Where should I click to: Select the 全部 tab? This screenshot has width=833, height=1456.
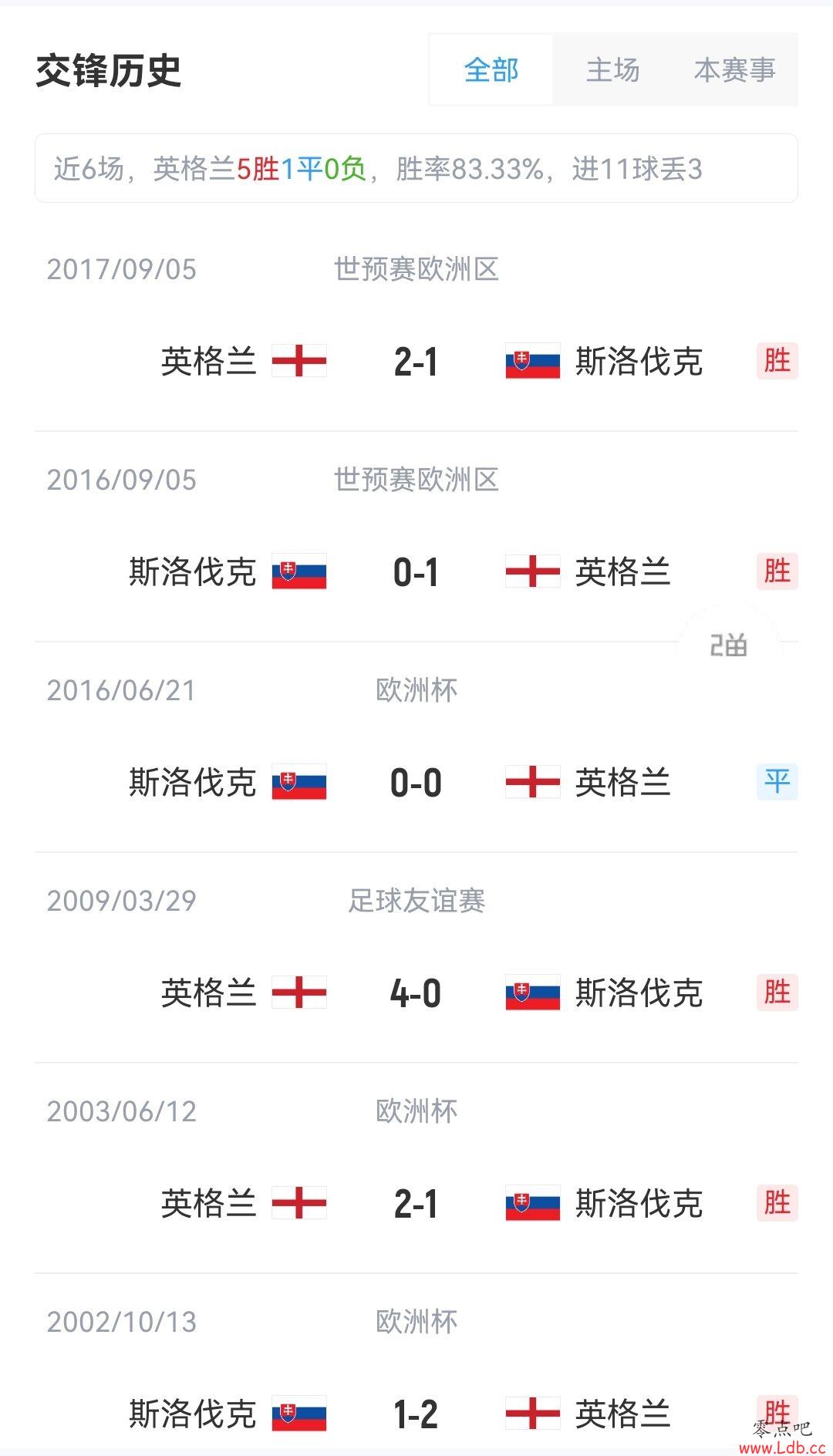[x=491, y=70]
